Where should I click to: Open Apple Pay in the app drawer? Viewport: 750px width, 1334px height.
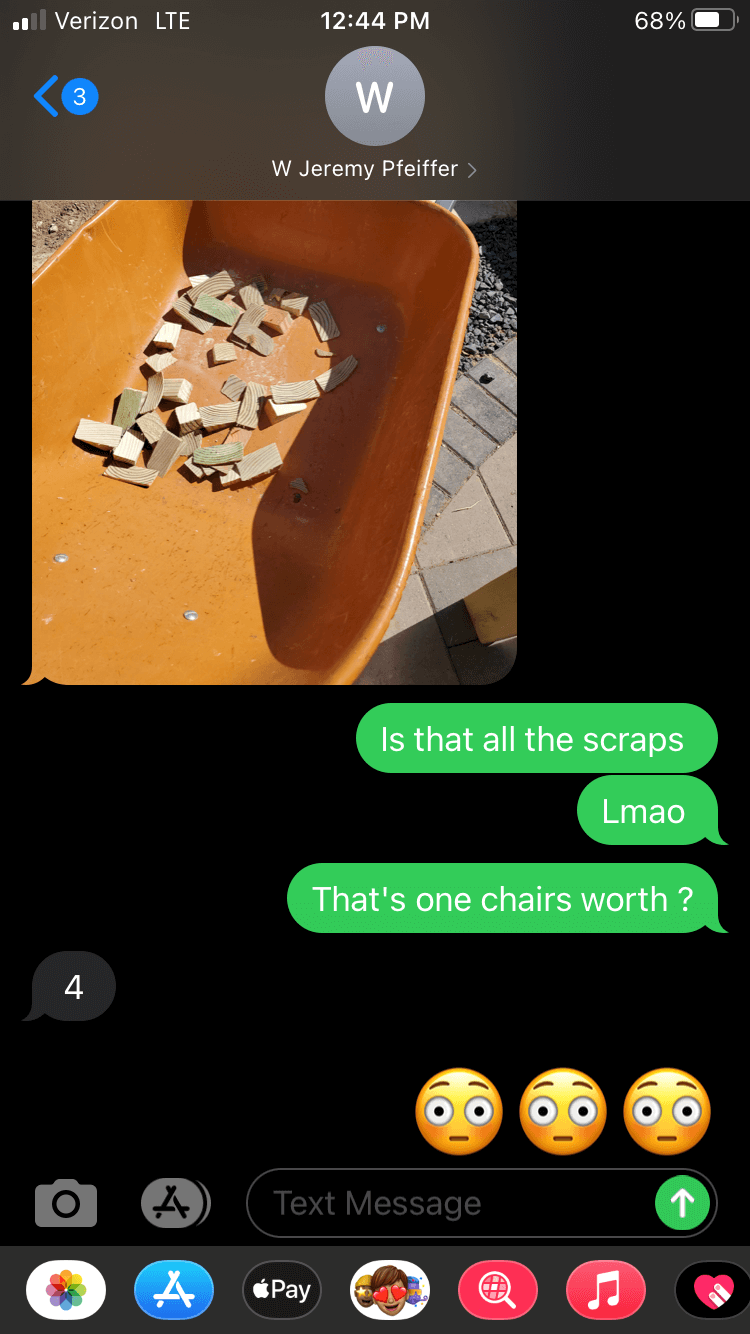282,1290
